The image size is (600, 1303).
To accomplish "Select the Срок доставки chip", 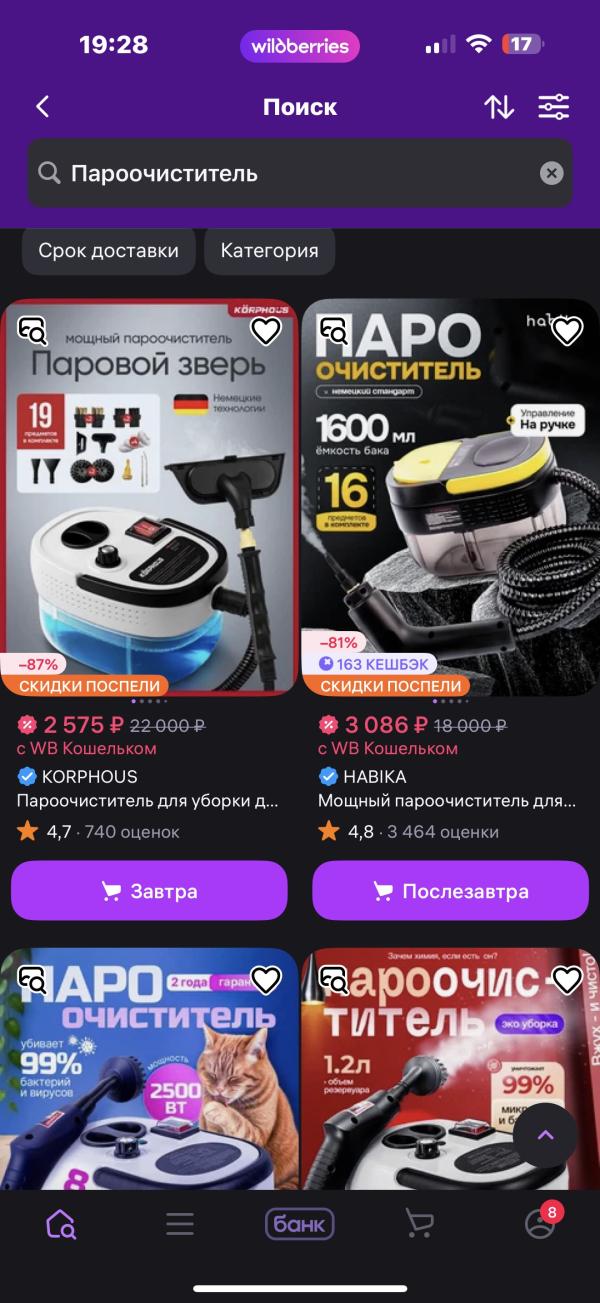I will pos(108,250).
